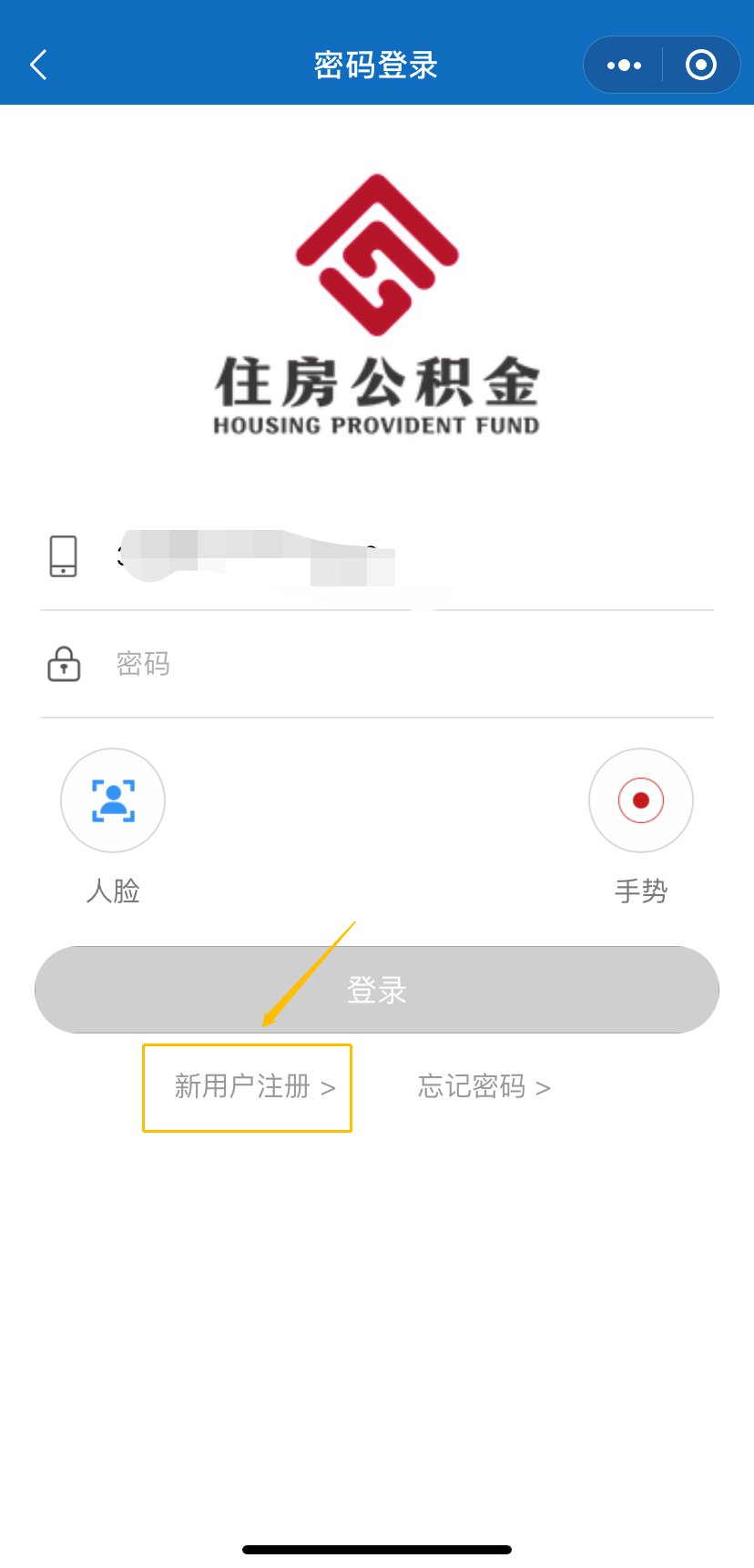Open the mini program more-options menu

[624, 65]
